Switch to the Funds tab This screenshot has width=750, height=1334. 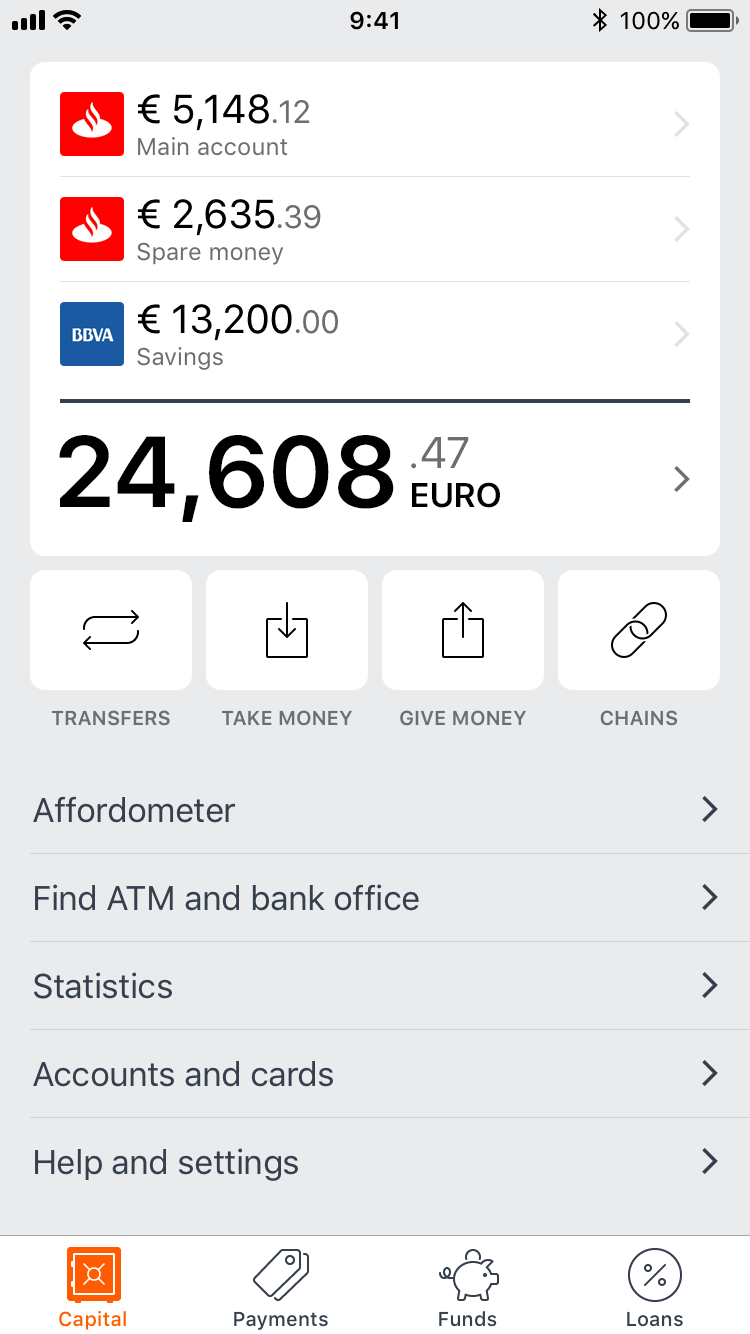468,1287
